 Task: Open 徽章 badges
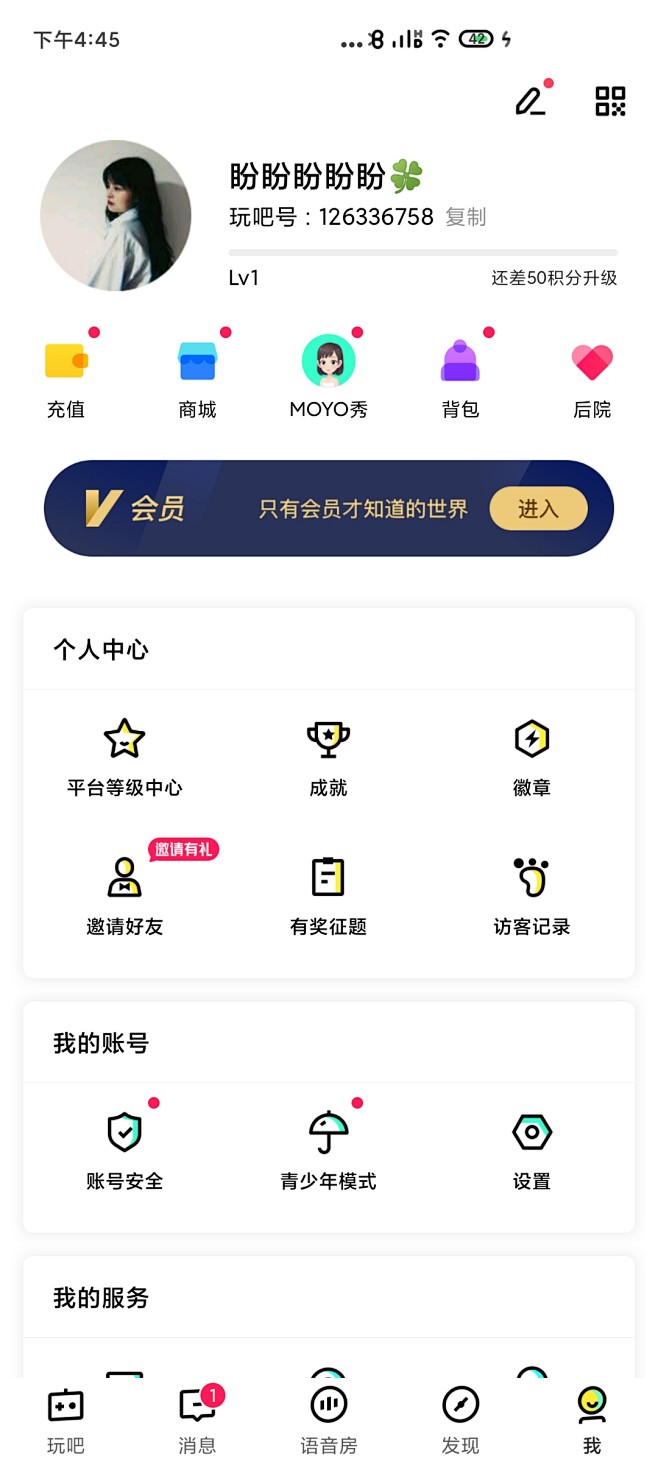[531, 758]
